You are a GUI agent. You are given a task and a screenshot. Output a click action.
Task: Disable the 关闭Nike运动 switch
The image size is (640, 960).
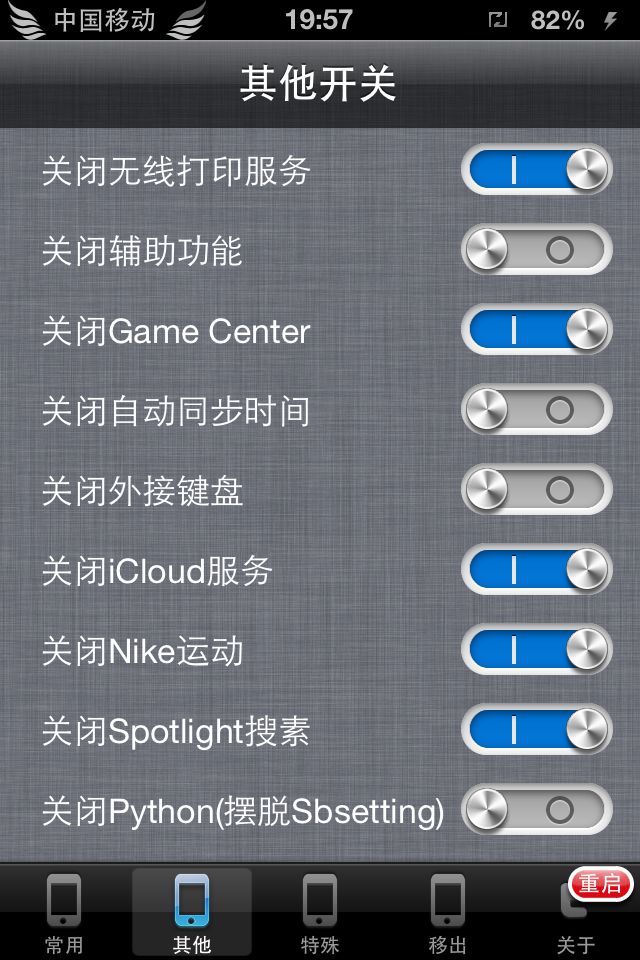click(536, 650)
